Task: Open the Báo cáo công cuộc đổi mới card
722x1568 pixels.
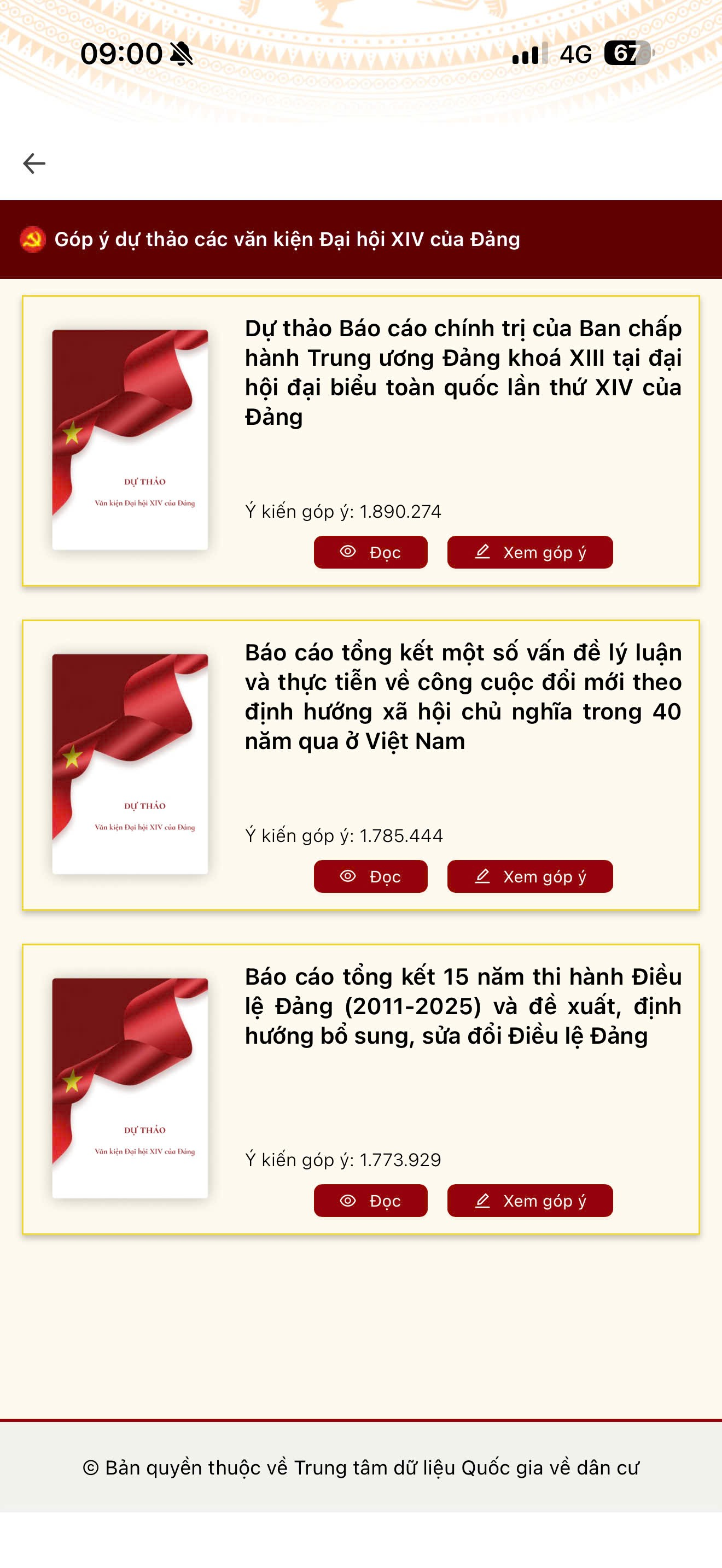Action: 463,697
